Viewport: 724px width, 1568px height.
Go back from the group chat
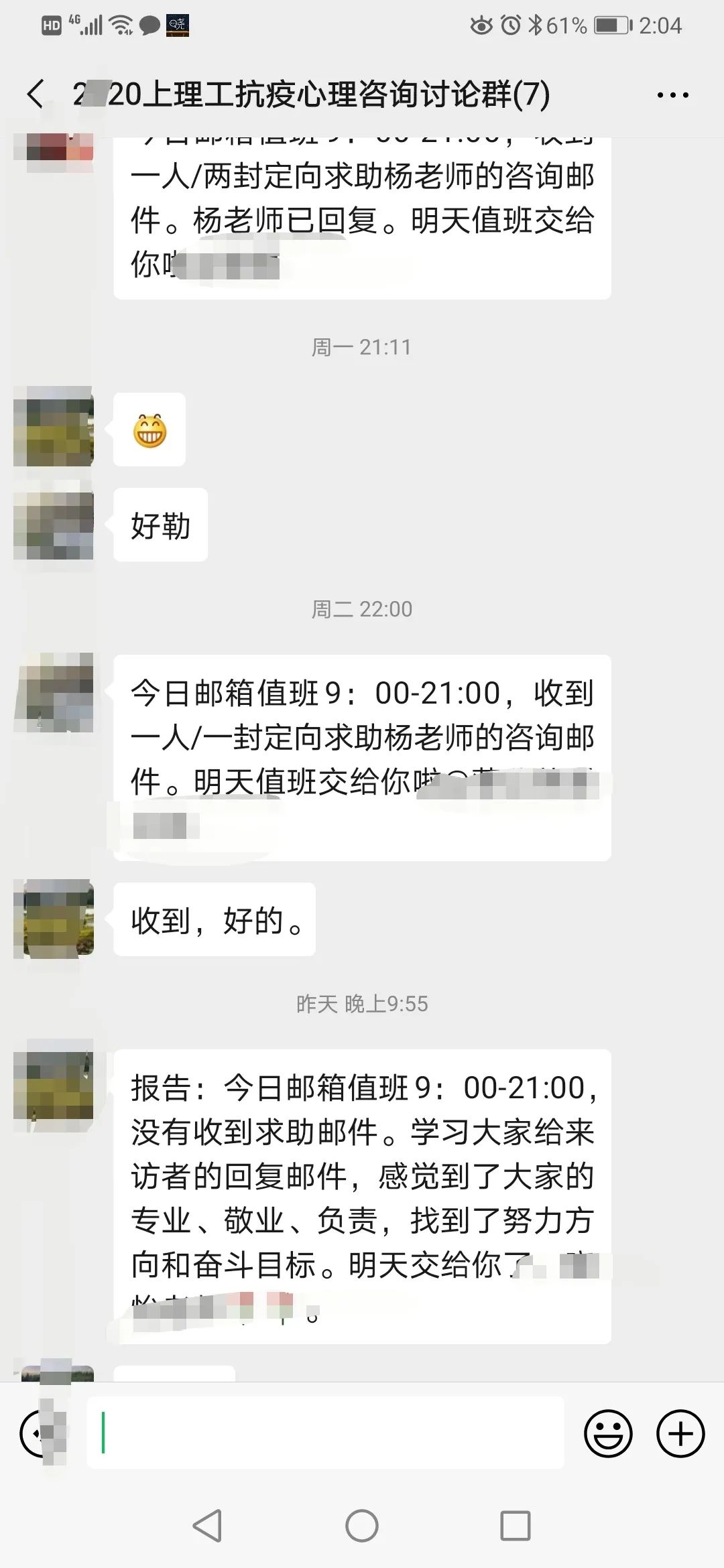click(37, 94)
